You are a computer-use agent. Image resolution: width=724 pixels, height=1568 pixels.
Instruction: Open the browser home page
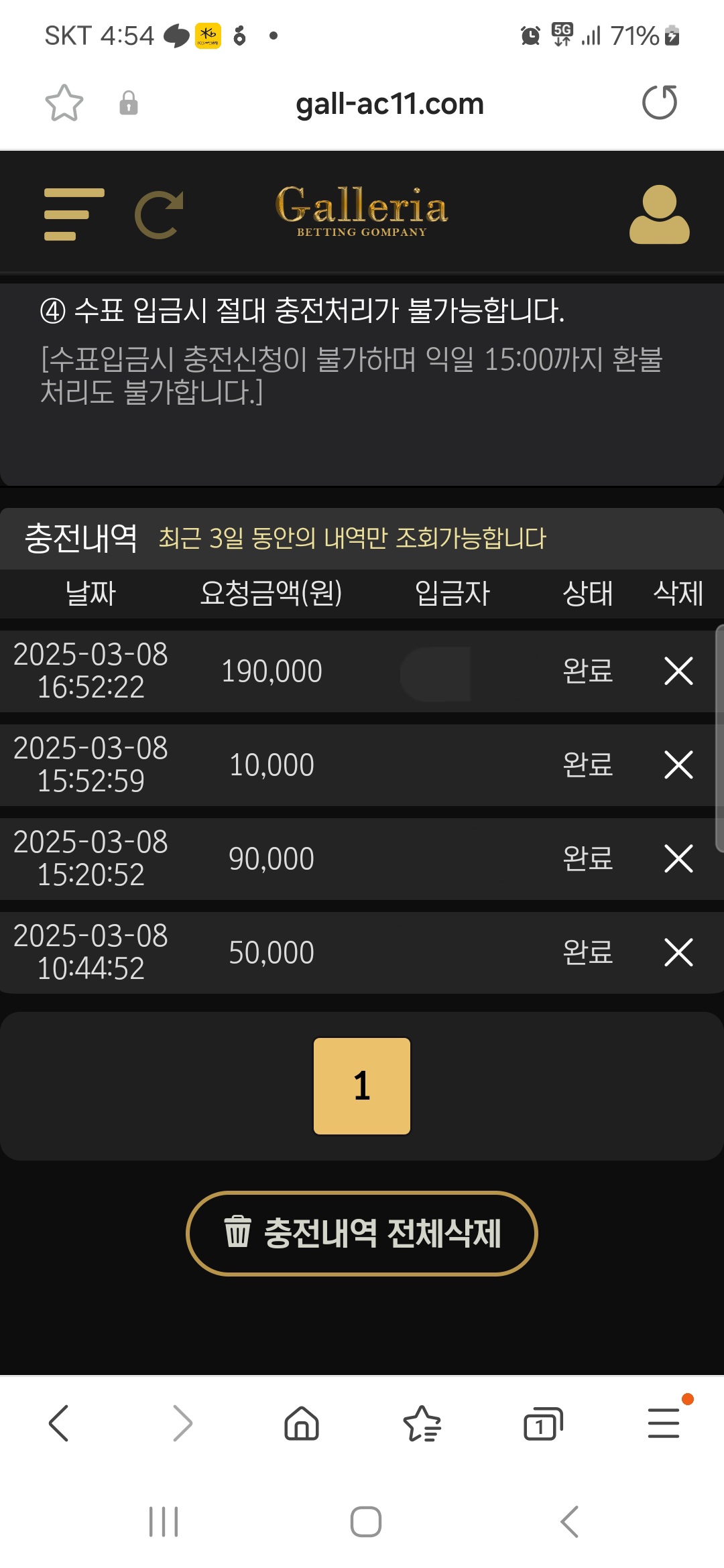[302, 1423]
